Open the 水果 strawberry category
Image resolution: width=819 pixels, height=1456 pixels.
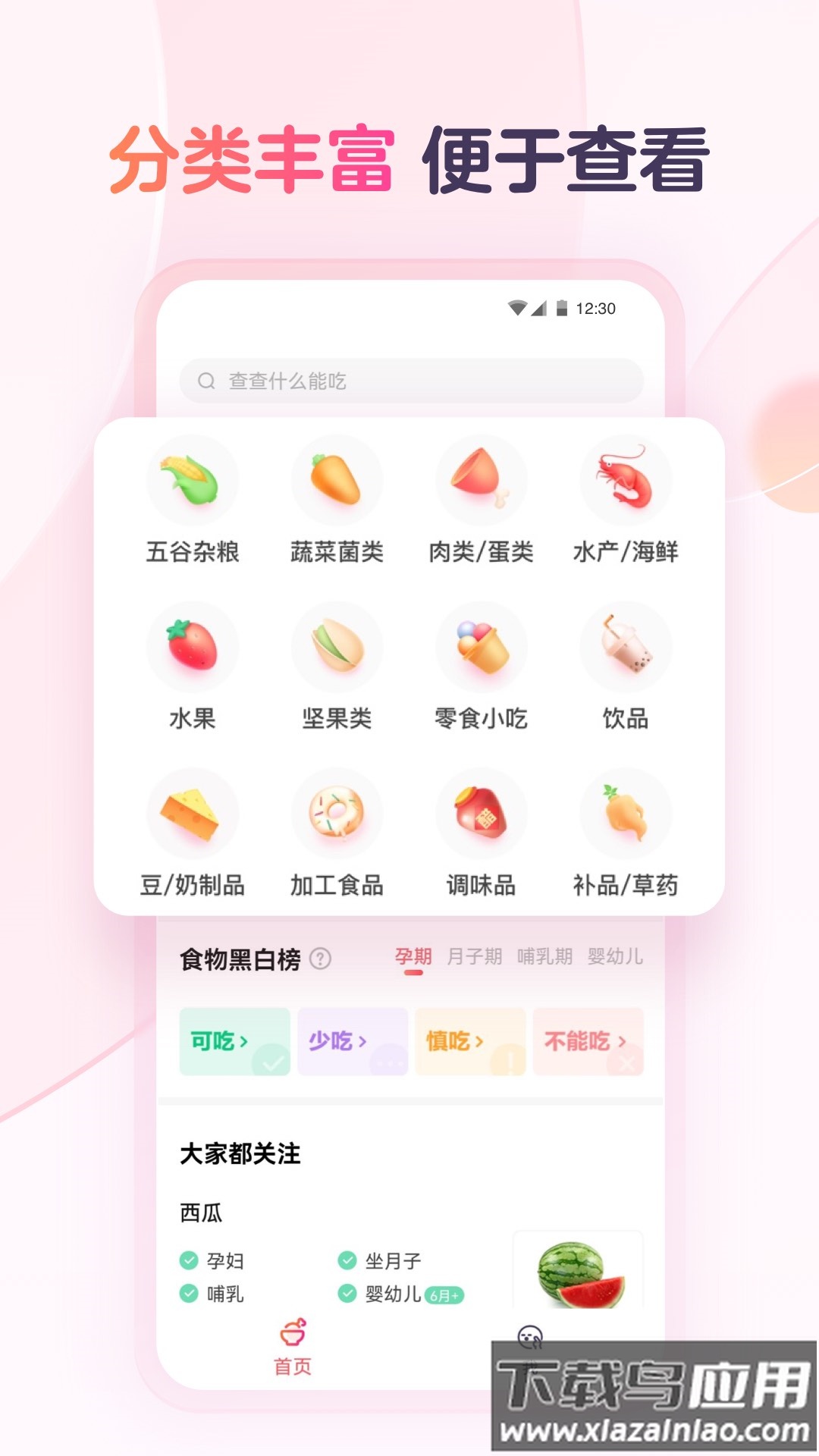[192, 647]
